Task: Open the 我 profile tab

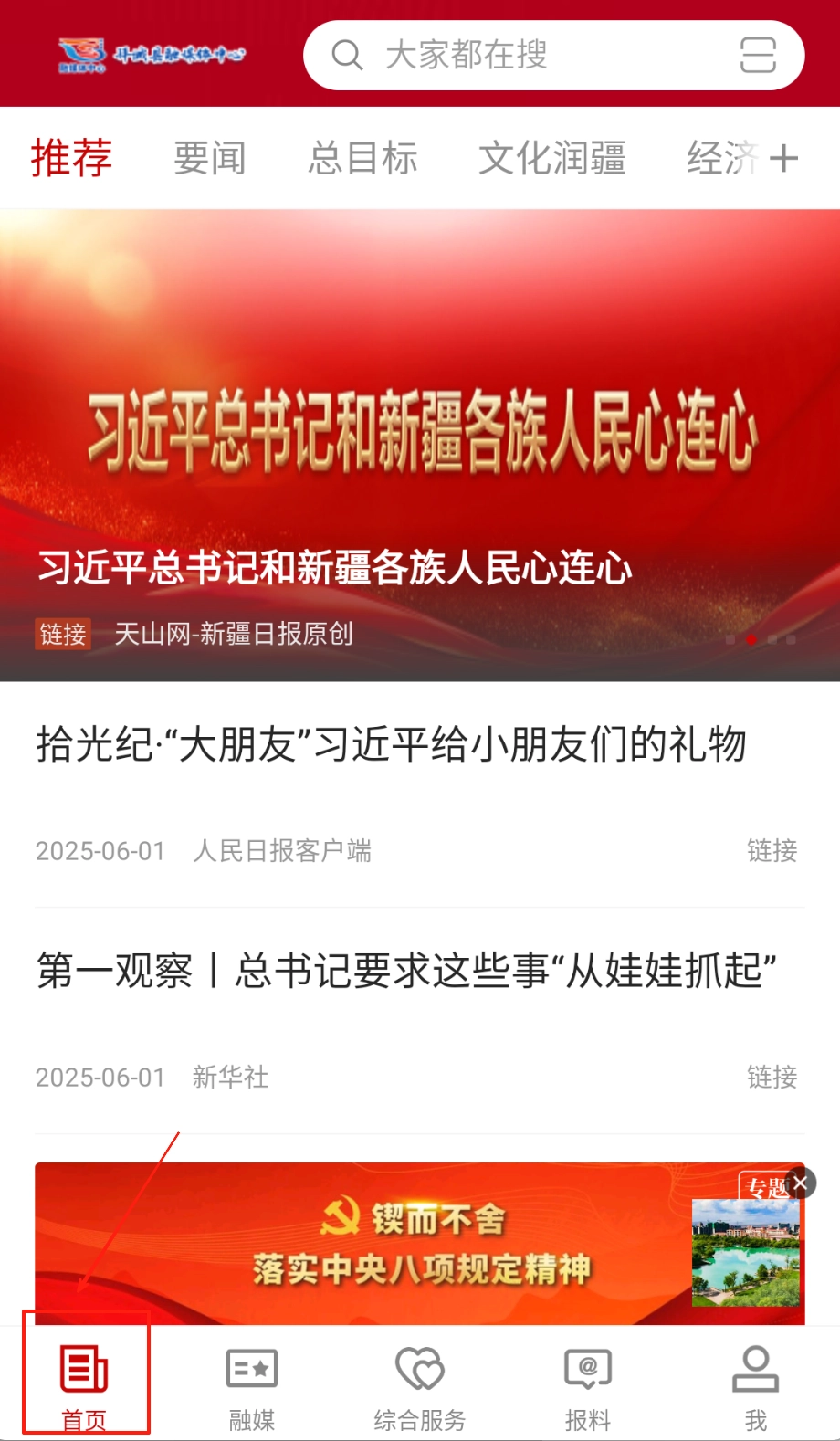Action: (x=756, y=1383)
